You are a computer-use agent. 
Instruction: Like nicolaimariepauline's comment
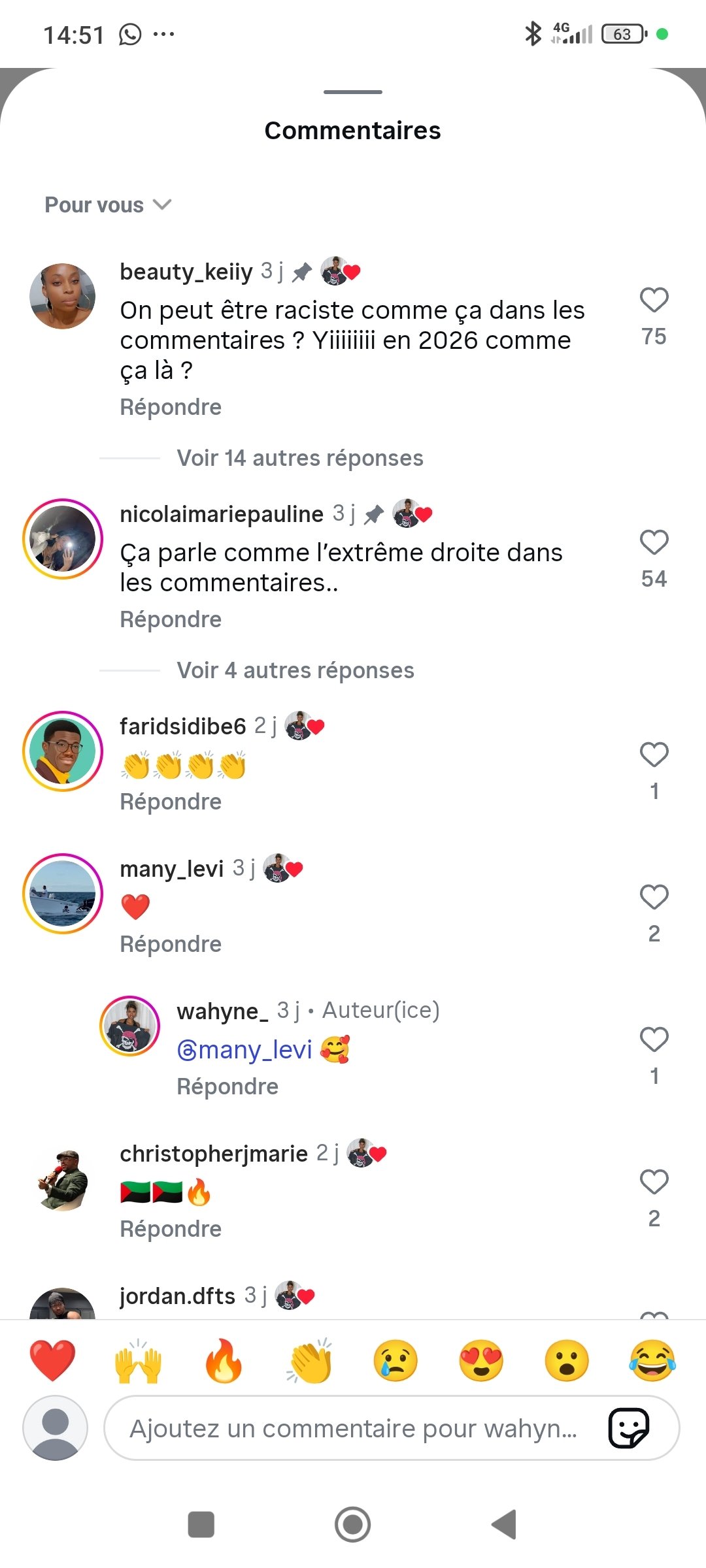tap(654, 542)
